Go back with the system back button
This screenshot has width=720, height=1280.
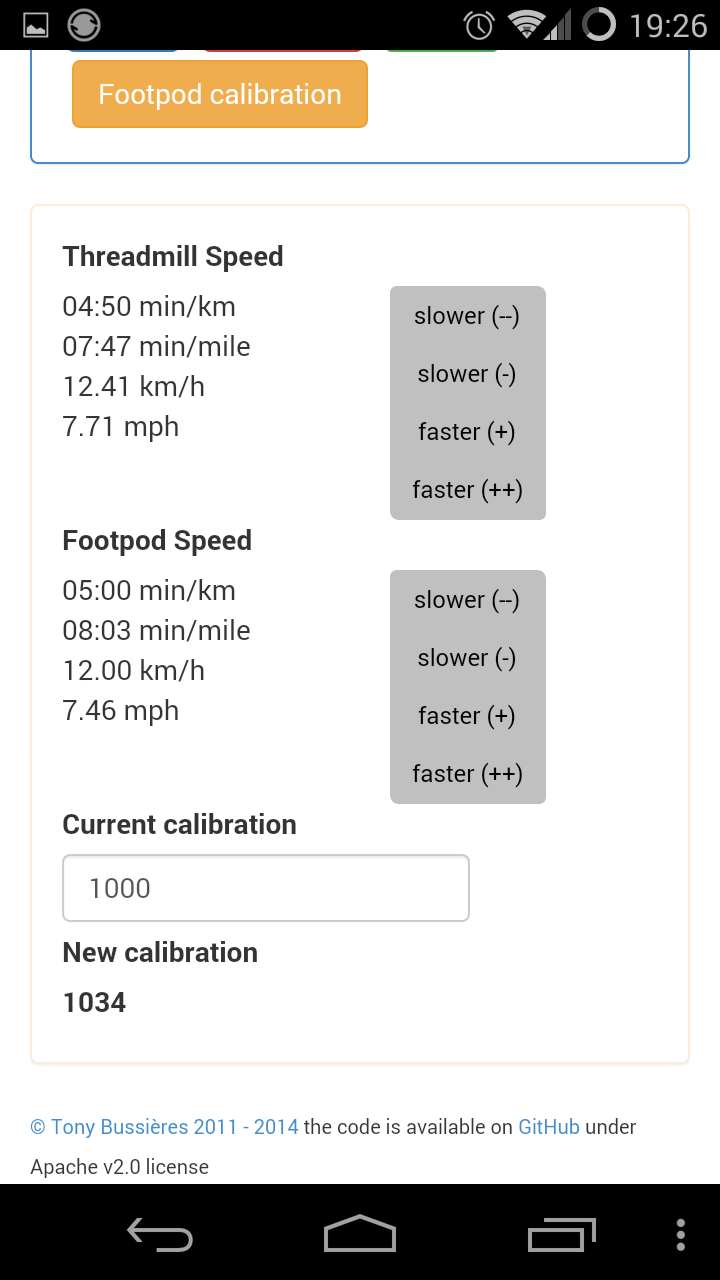pyautogui.click(x=160, y=1234)
